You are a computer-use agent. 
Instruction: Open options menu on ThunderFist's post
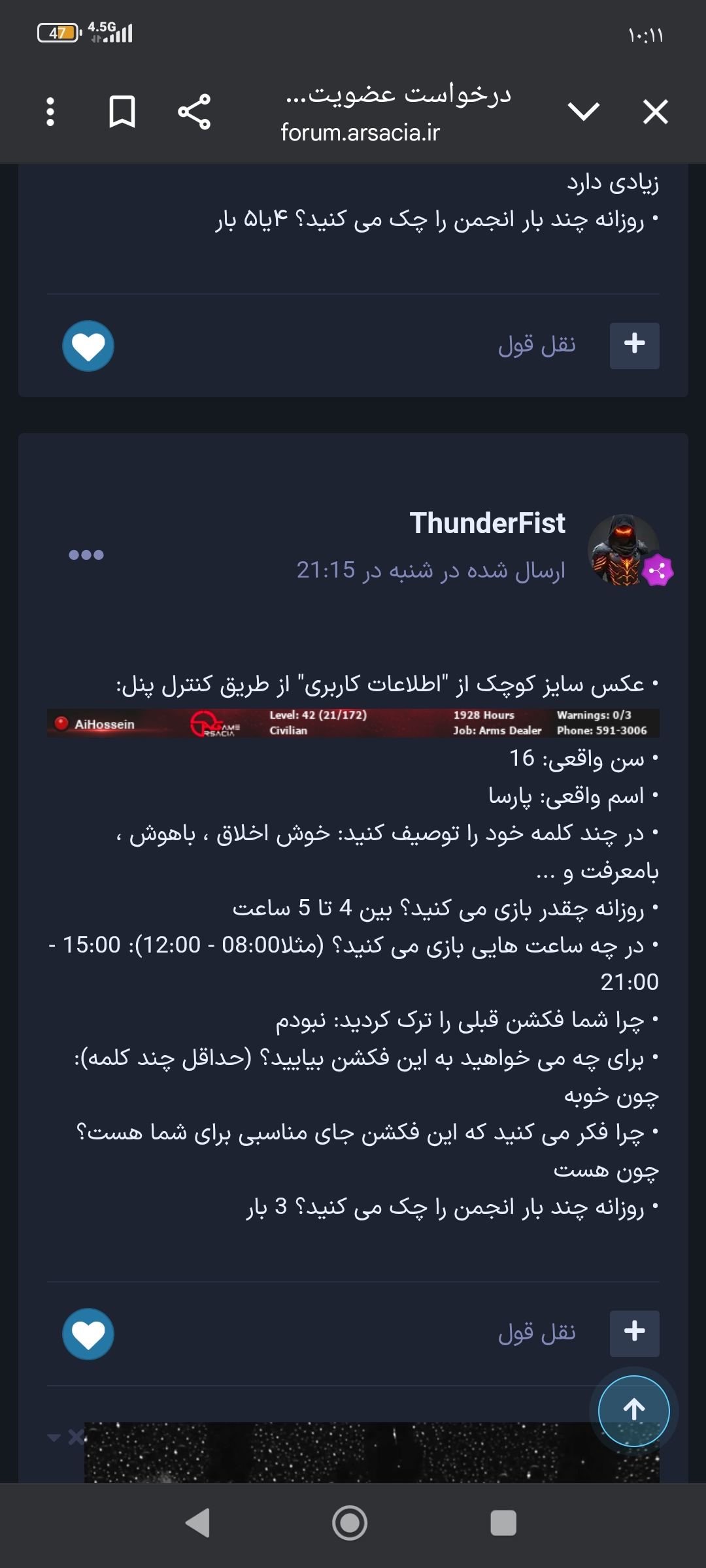tap(86, 555)
